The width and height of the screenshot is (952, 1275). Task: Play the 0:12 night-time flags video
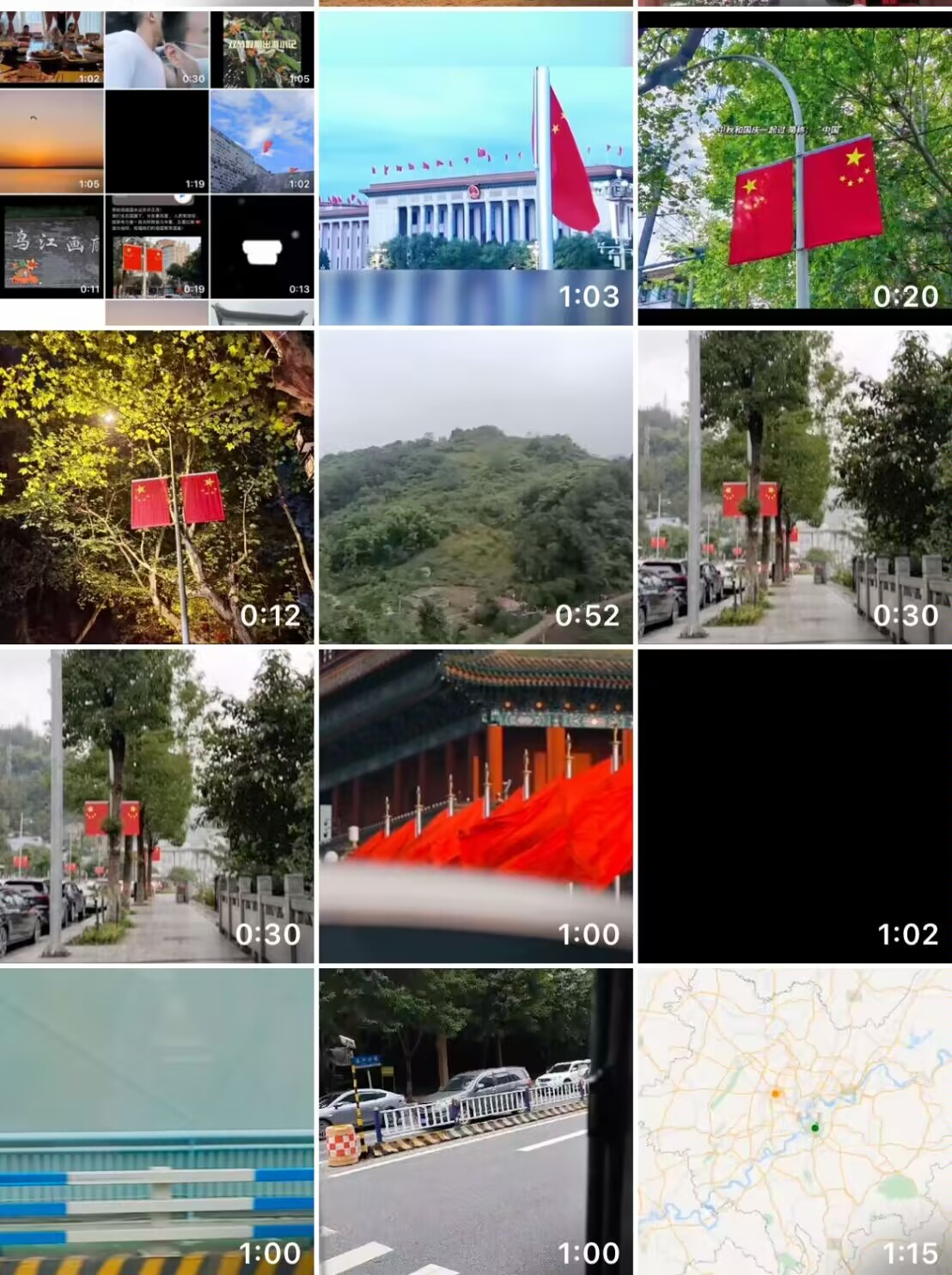156,487
